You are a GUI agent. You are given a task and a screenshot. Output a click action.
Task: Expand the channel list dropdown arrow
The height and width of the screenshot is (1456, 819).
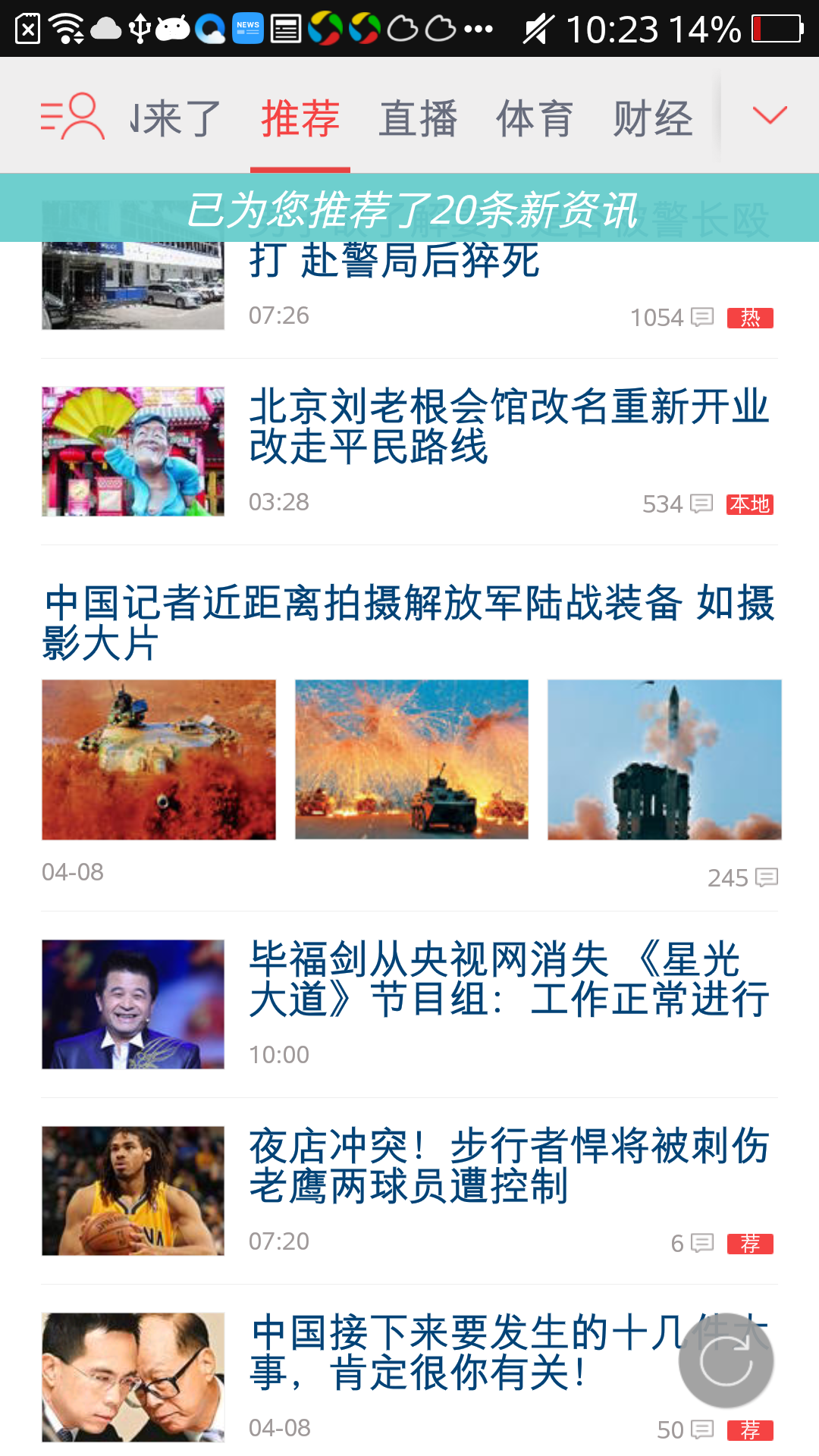pos(770,116)
